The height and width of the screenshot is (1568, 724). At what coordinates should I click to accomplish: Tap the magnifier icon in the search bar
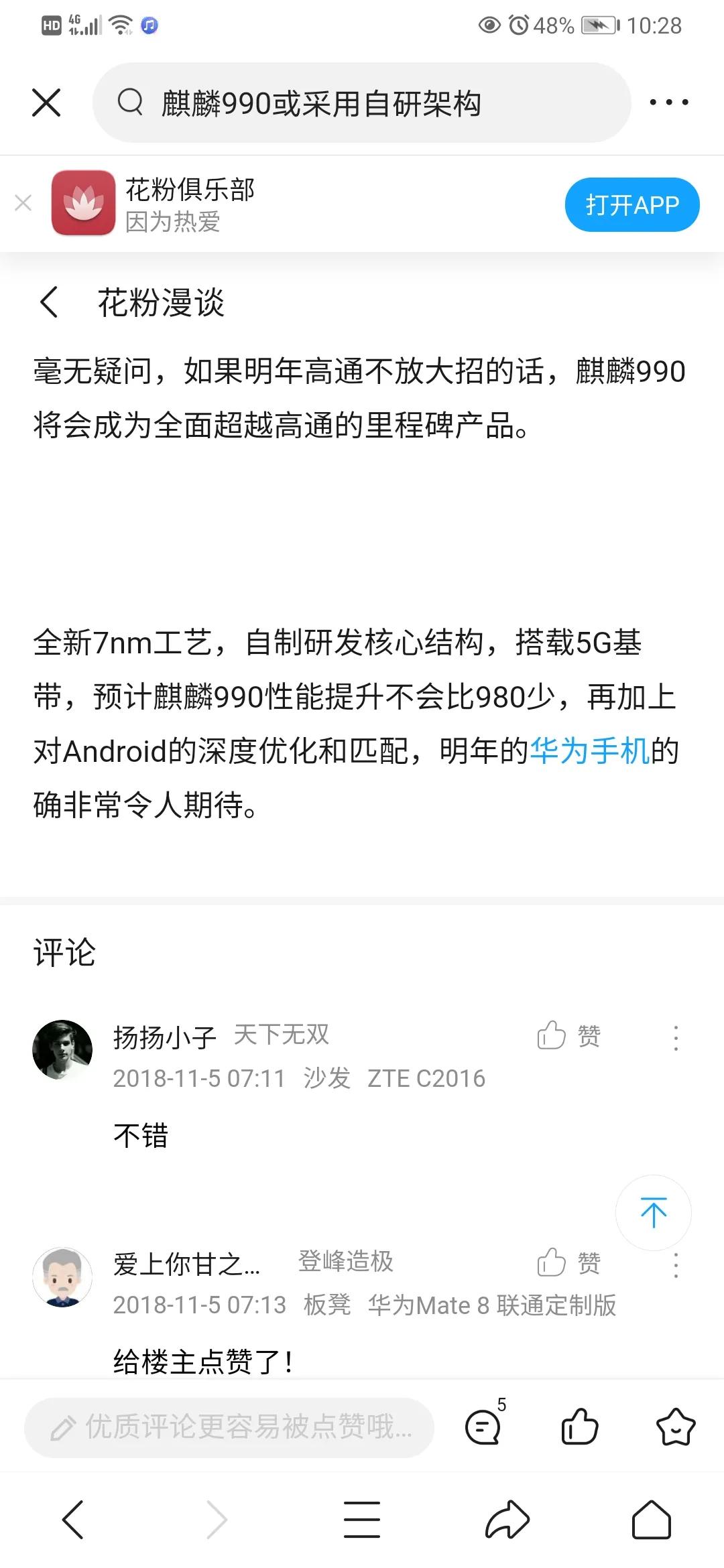click(x=131, y=102)
